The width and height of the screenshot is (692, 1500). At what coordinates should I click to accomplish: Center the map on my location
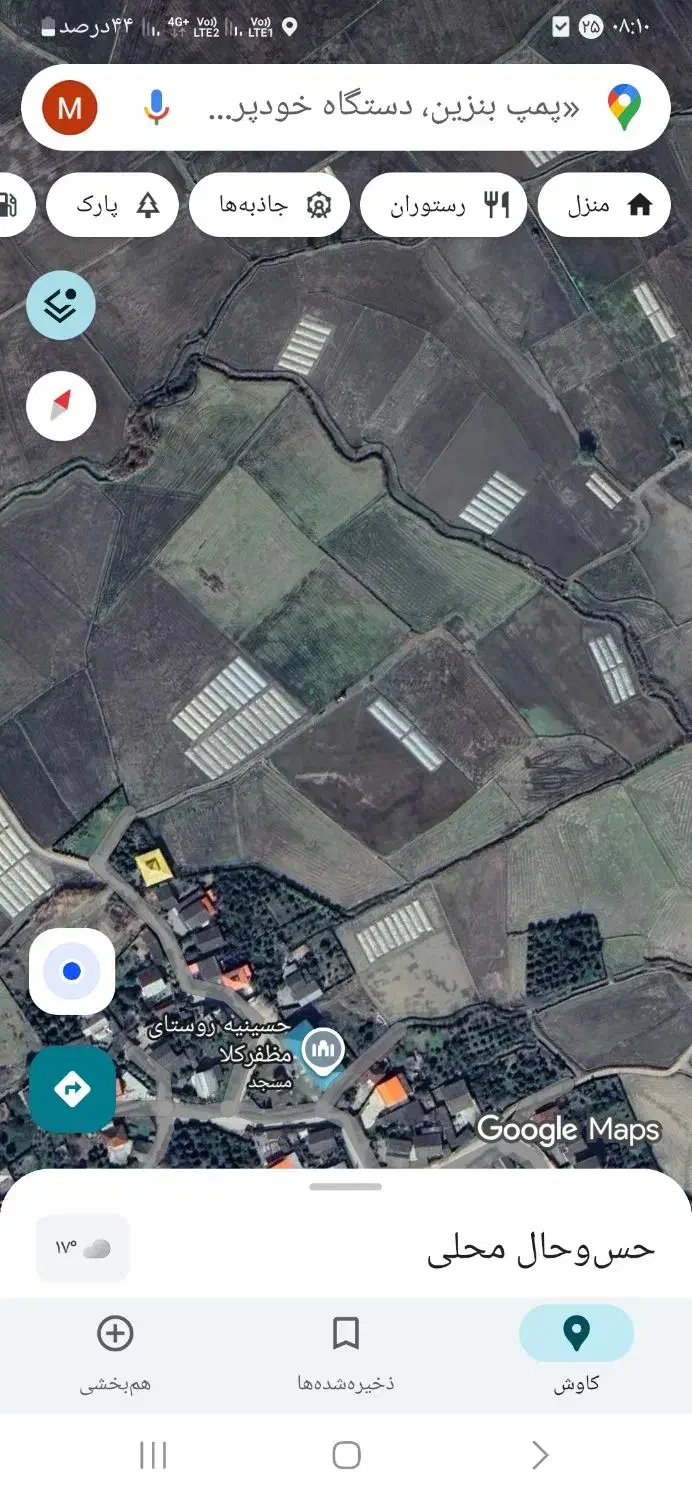point(72,971)
